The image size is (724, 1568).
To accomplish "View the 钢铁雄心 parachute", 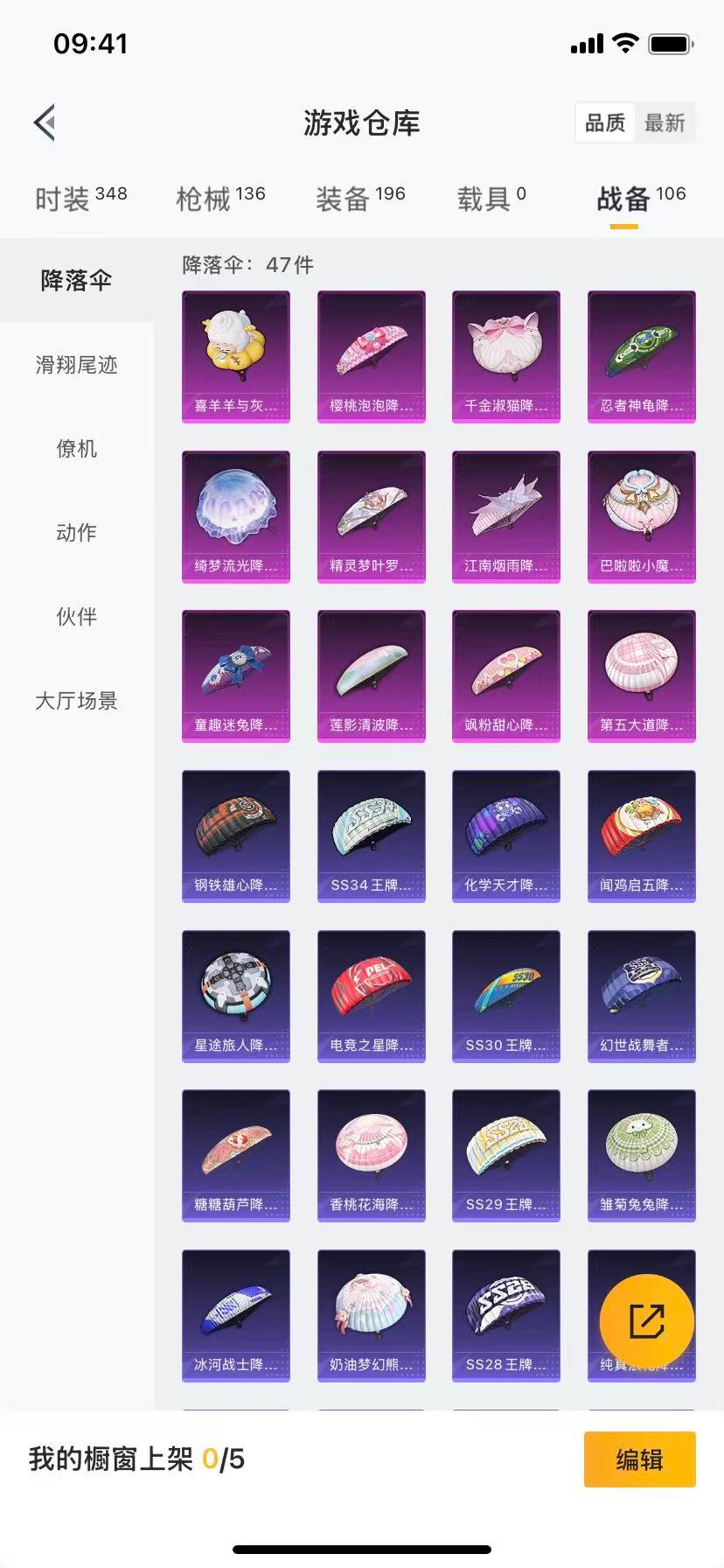I will click(236, 836).
